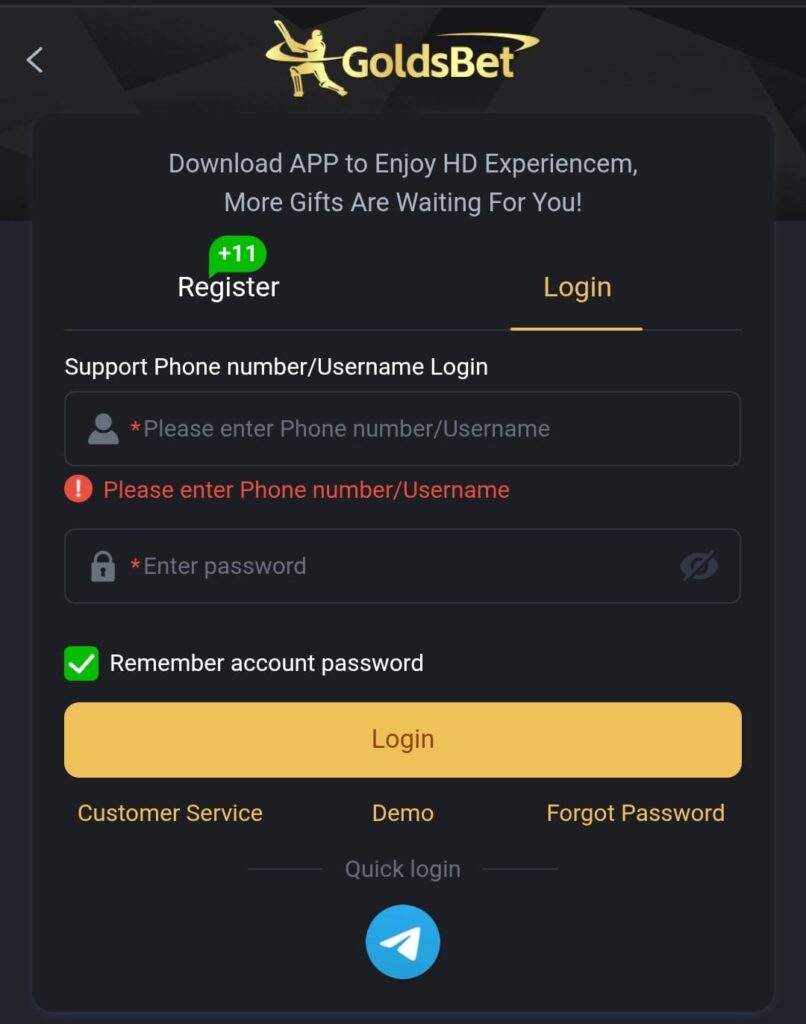806x1024 pixels.
Task: Go back using the top-left arrow
Action: pos(35,60)
